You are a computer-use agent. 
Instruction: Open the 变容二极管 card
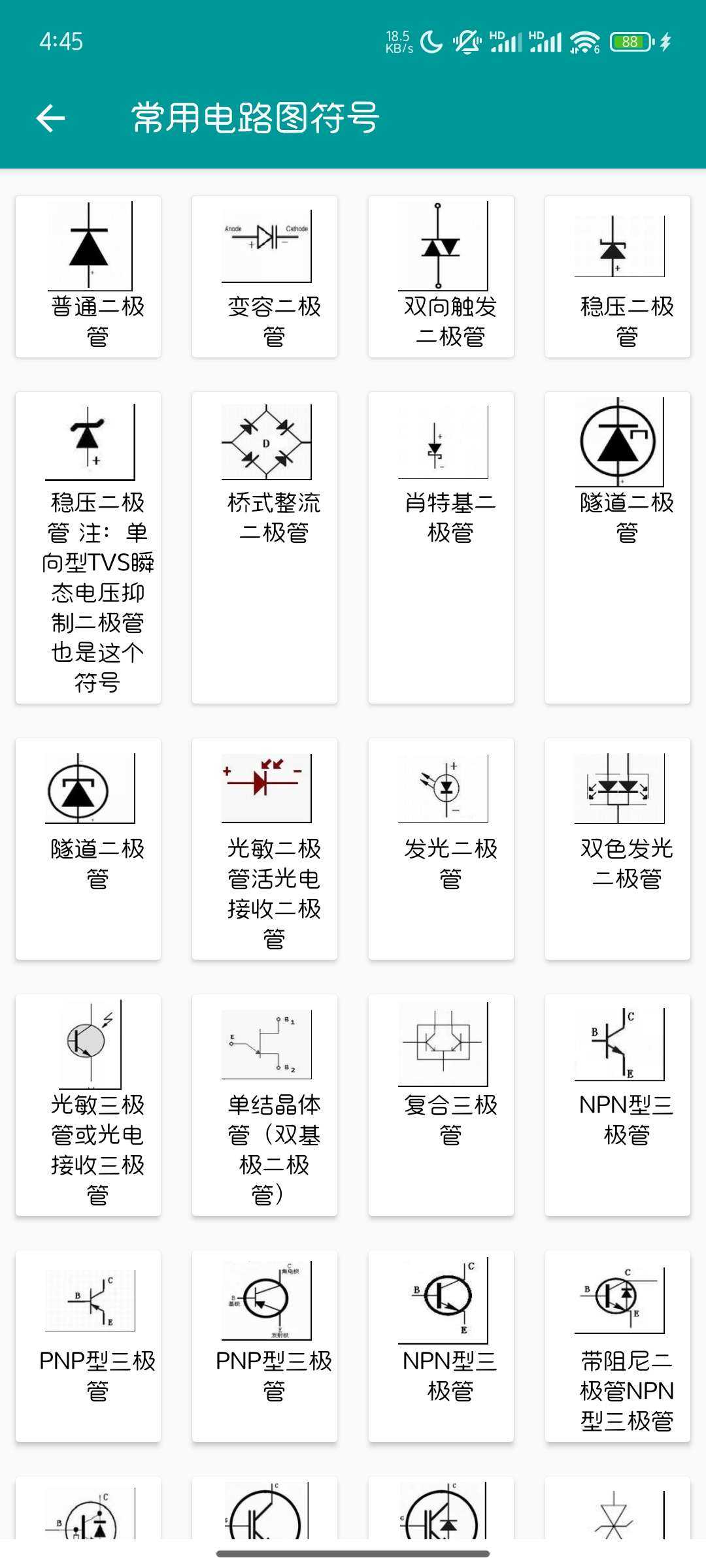pos(265,276)
